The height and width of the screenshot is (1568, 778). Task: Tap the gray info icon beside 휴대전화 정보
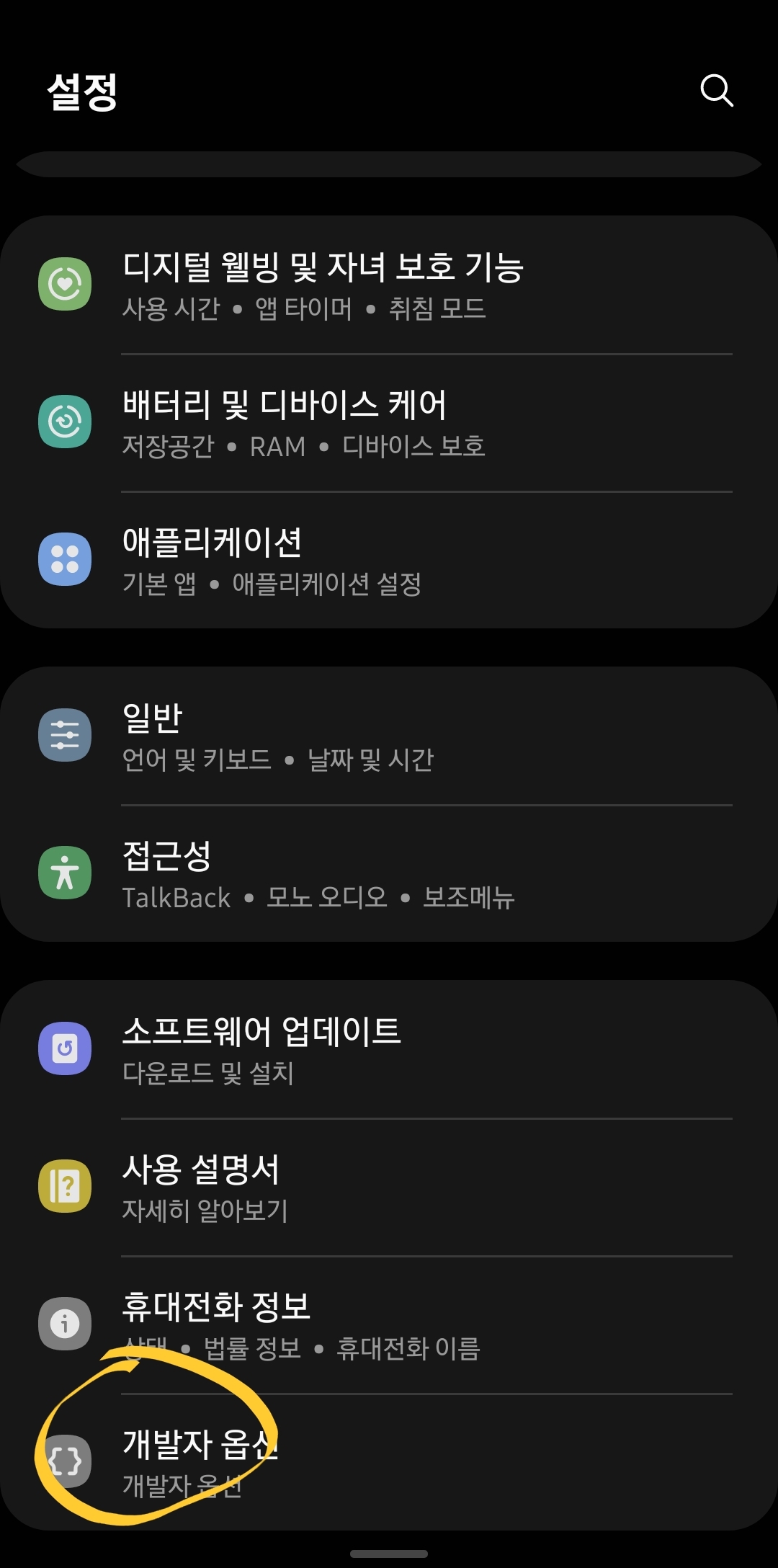65,1324
